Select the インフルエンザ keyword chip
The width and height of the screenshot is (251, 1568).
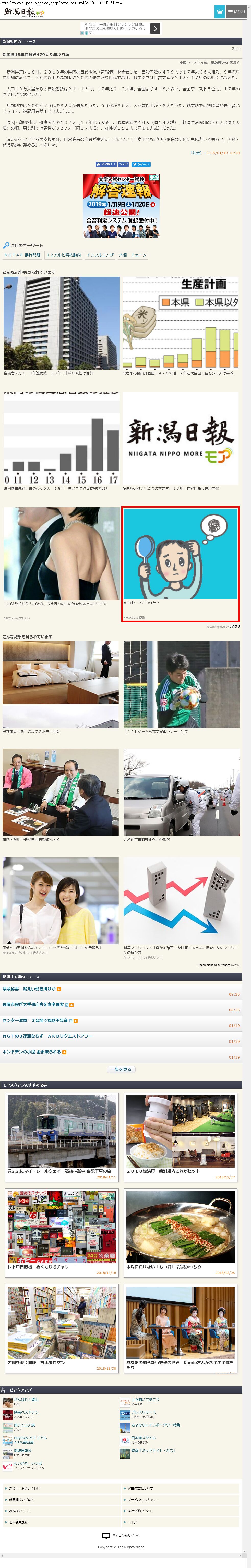[x=100, y=255]
